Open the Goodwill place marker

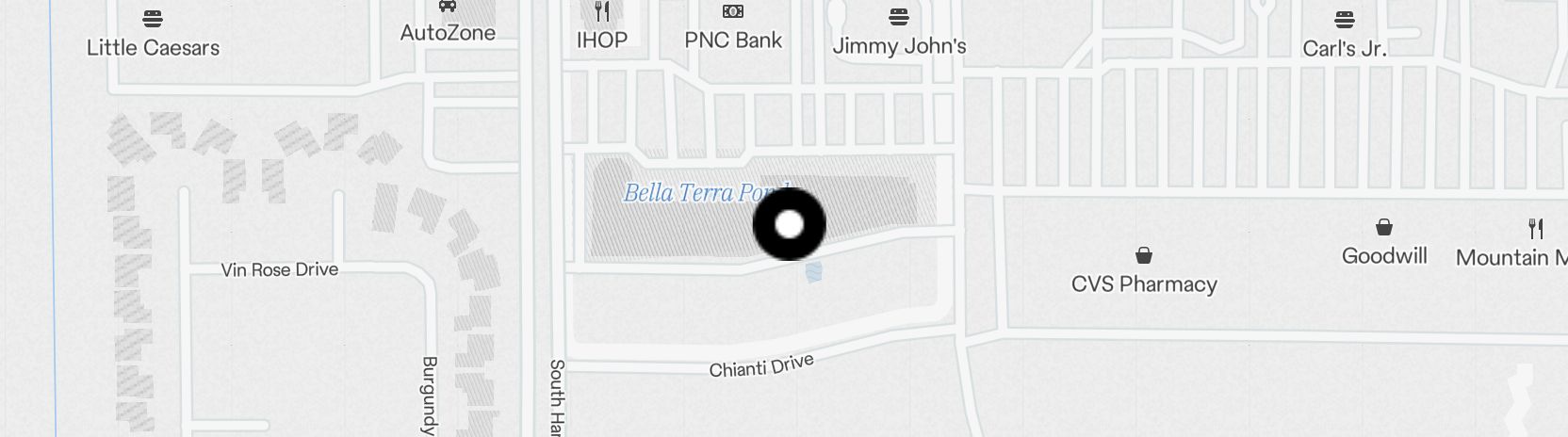(1383, 228)
